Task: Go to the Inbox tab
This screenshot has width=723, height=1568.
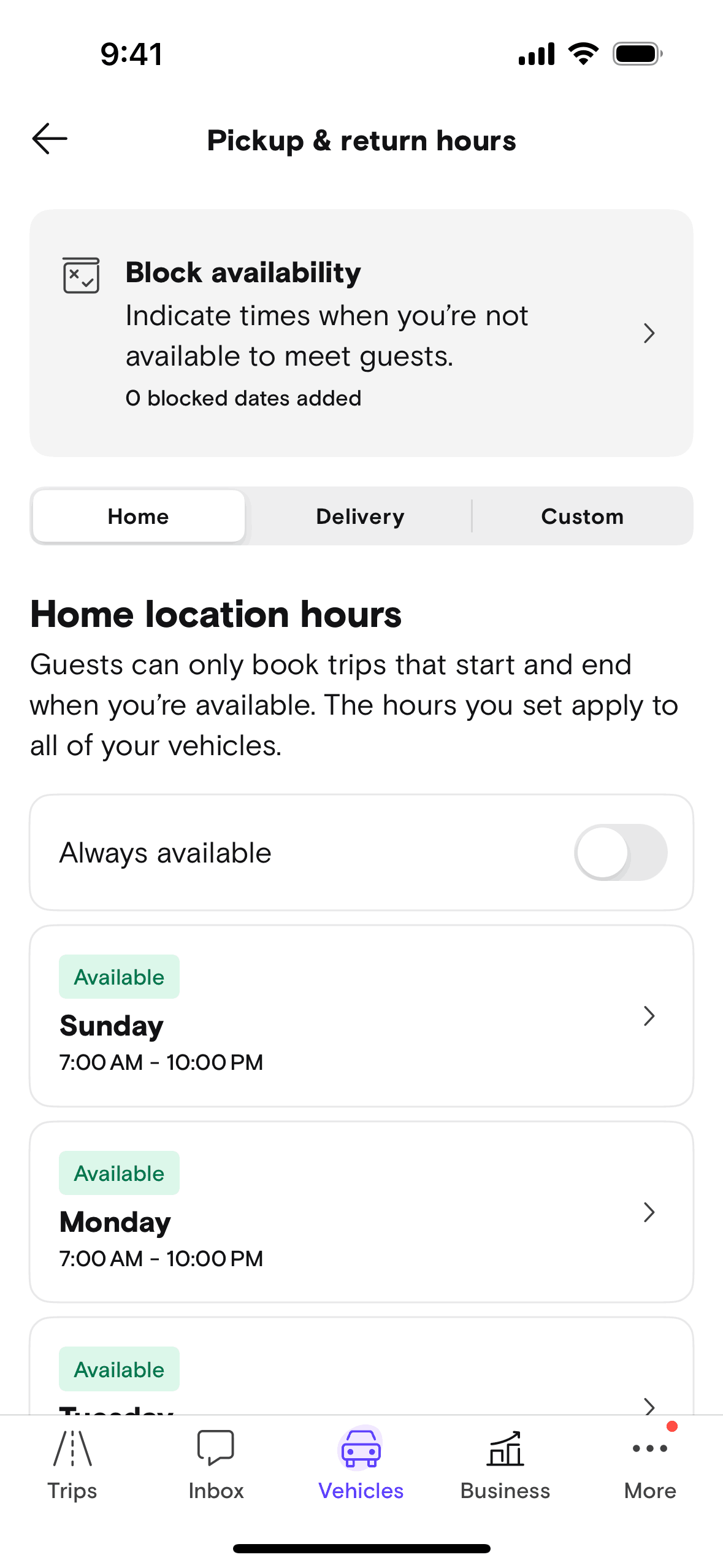Action: (216, 1464)
